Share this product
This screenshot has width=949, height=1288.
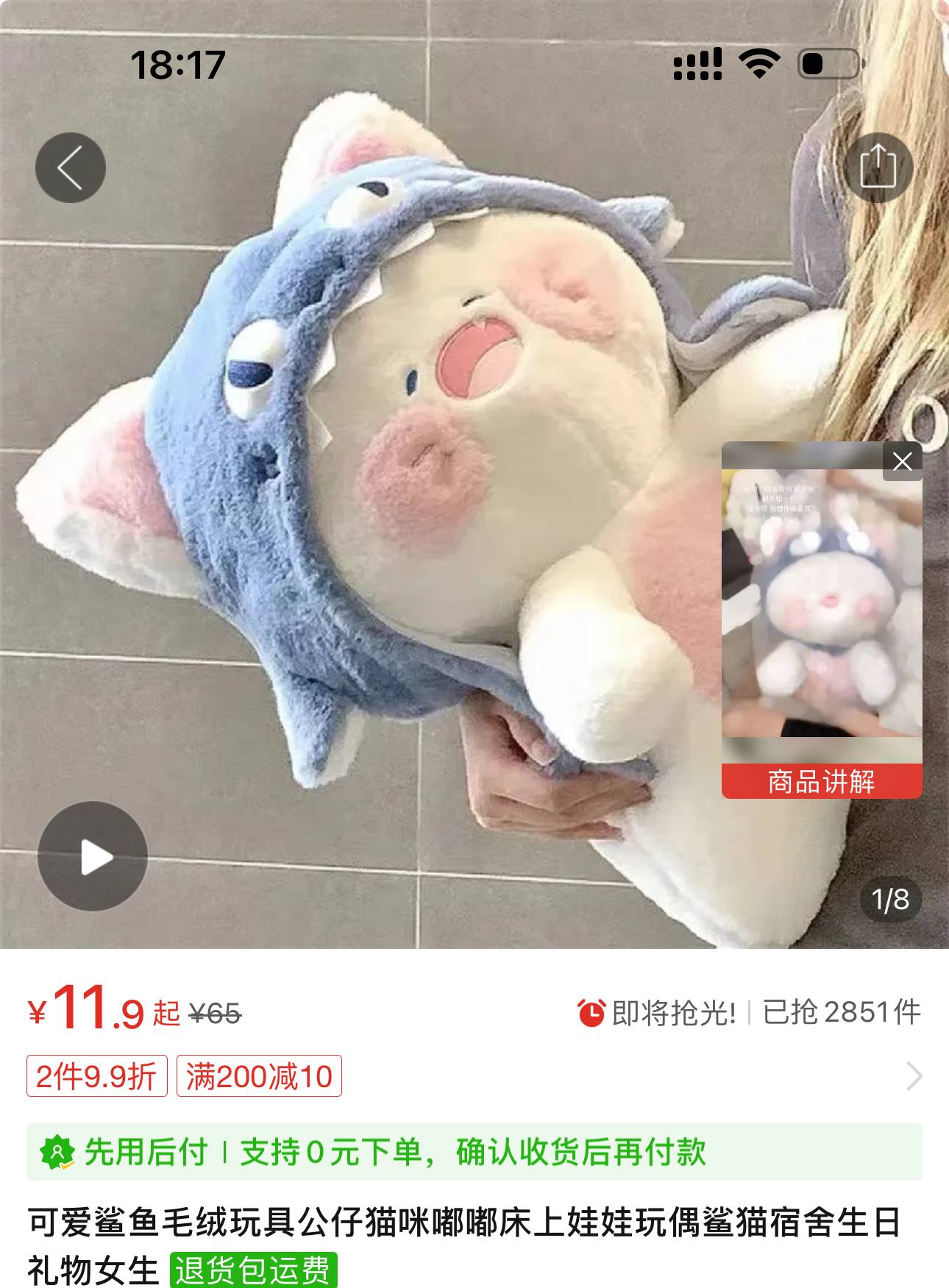pyautogui.click(x=878, y=168)
